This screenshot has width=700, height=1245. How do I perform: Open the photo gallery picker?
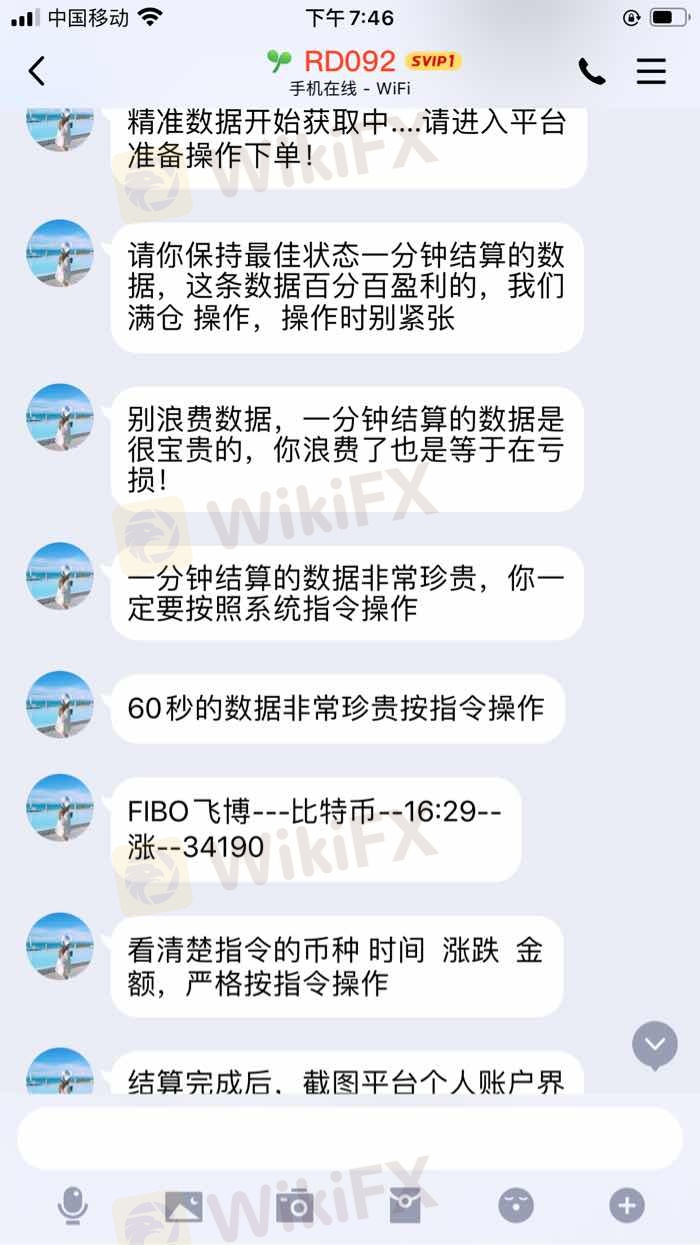click(183, 1206)
